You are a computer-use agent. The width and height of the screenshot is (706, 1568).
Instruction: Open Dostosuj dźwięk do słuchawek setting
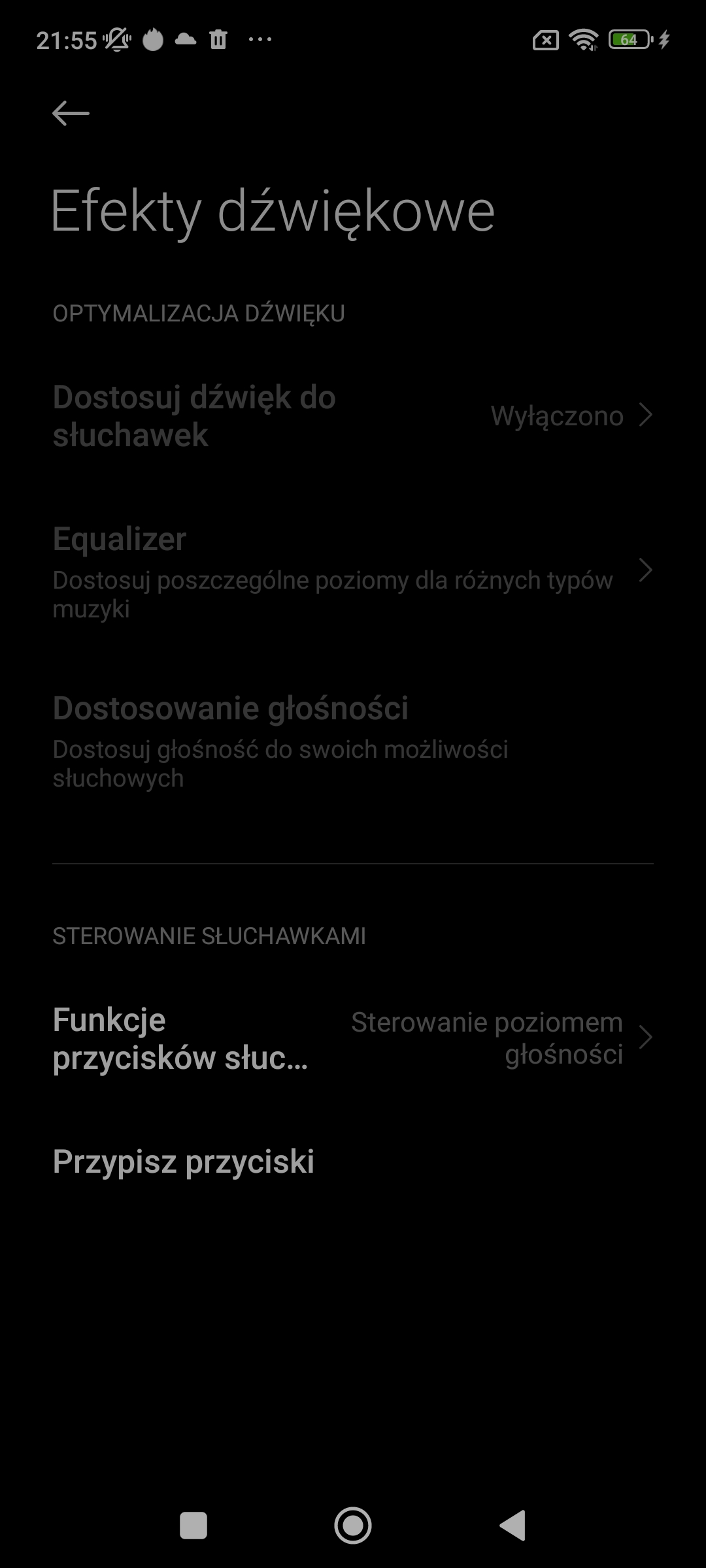[x=353, y=416]
